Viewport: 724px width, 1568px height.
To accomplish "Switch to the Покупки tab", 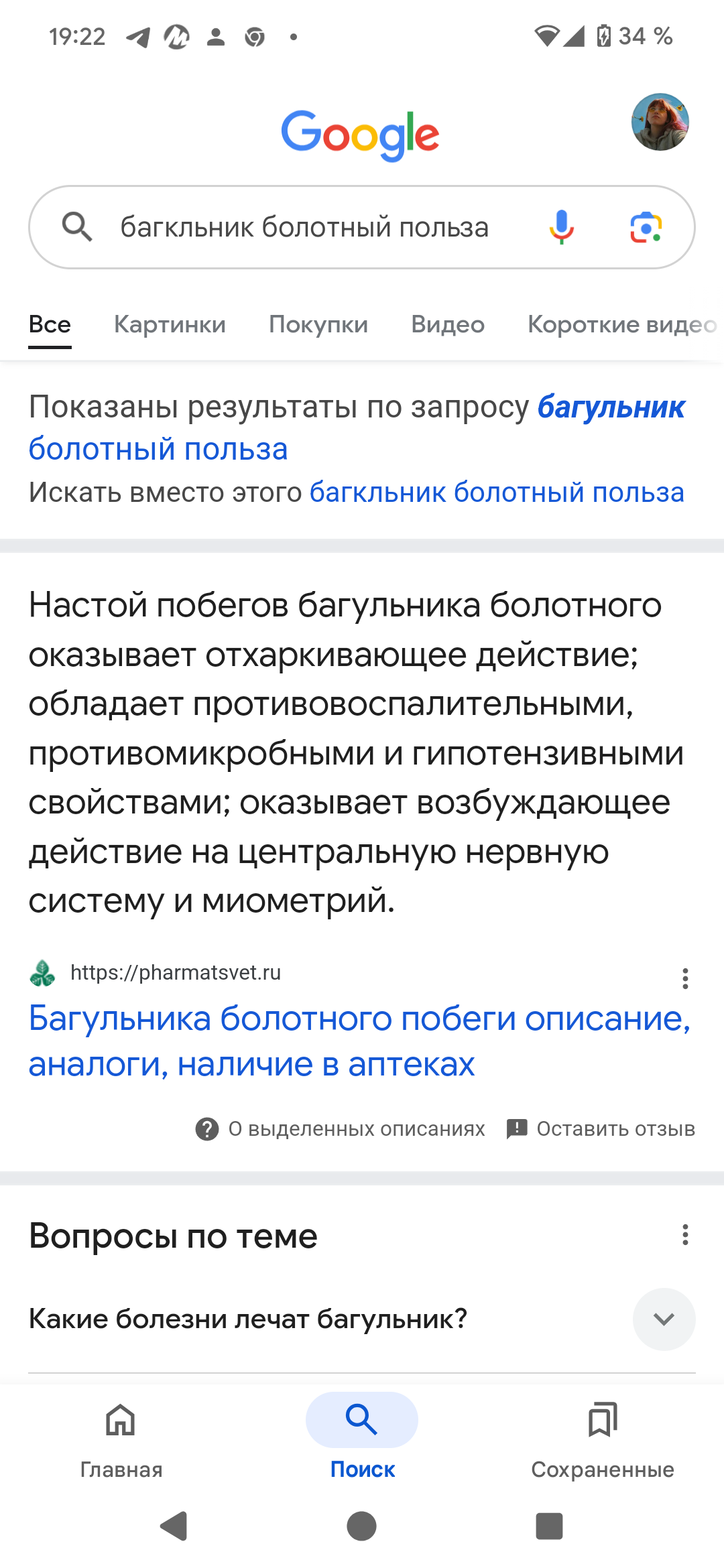I will click(318, 324).
